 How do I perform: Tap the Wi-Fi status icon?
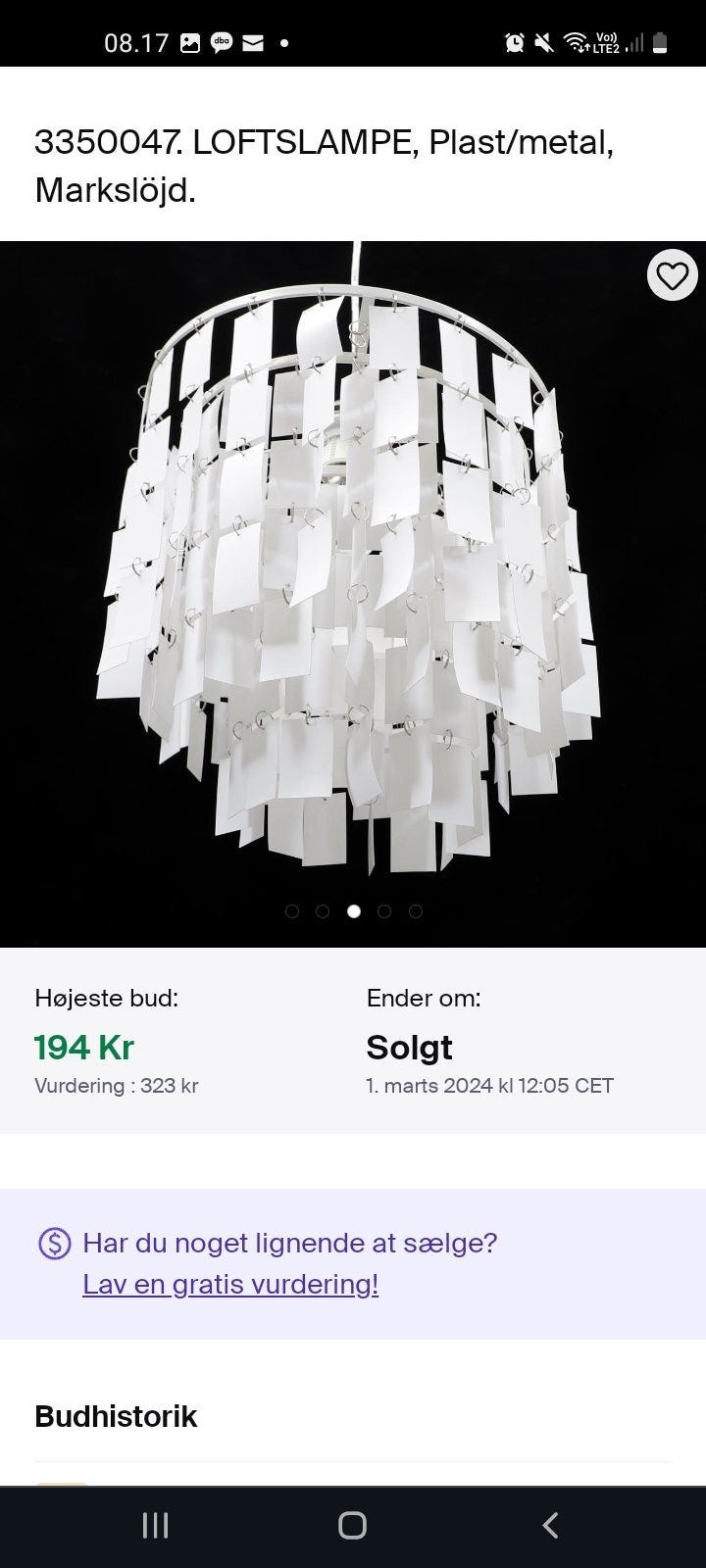coord(576,43)
